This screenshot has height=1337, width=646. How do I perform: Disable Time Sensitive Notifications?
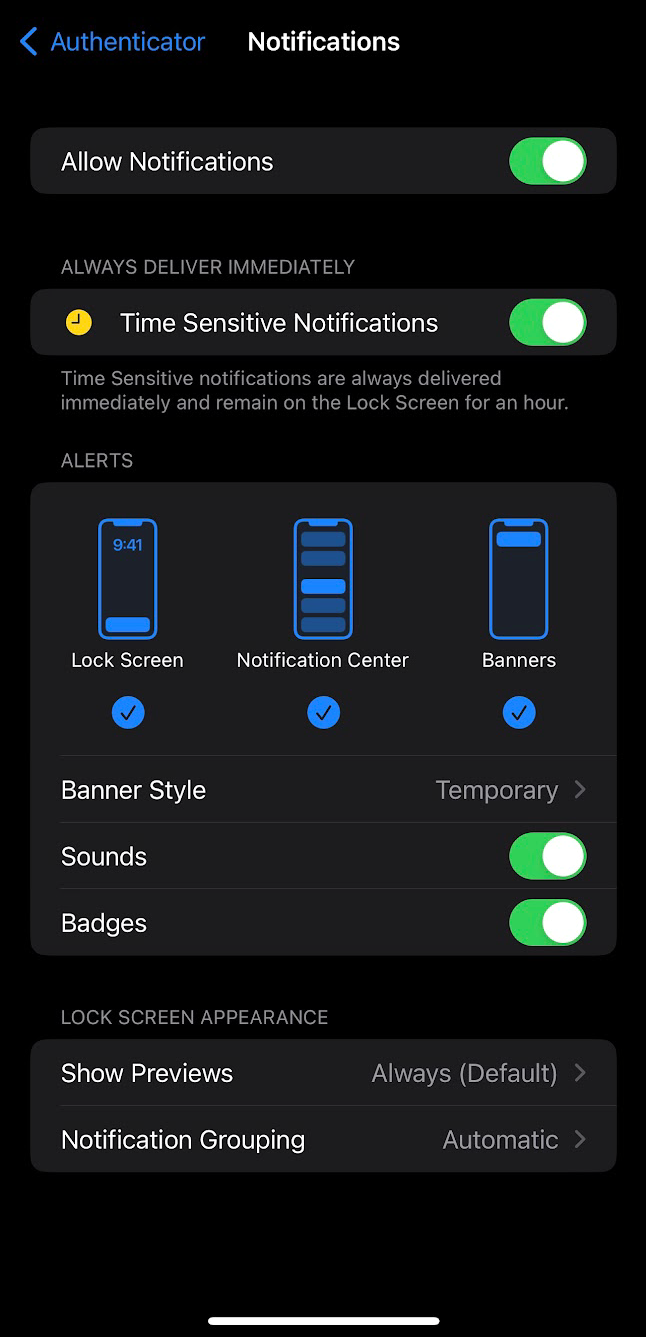(547, 323)
